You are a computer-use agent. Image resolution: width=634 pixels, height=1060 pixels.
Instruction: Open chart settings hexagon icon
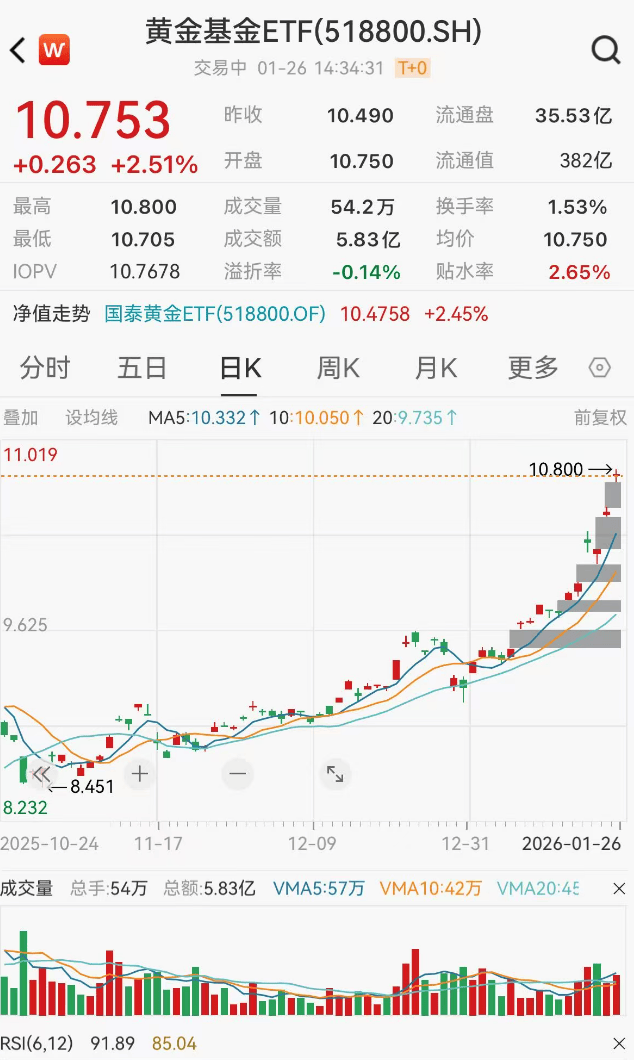point(600,368)
